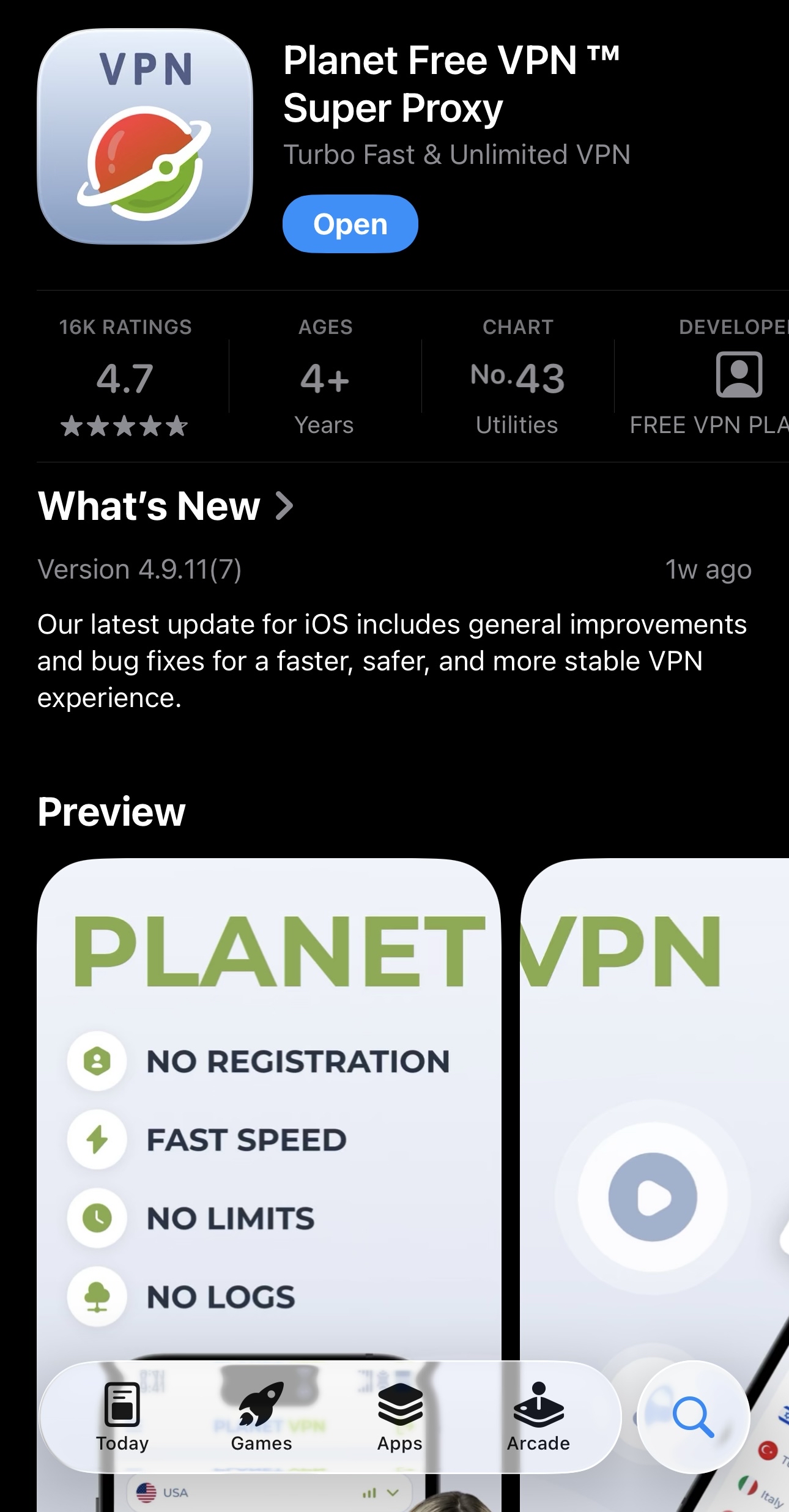
Task: Switch to the Games tab
Action: pos(261,1417)
